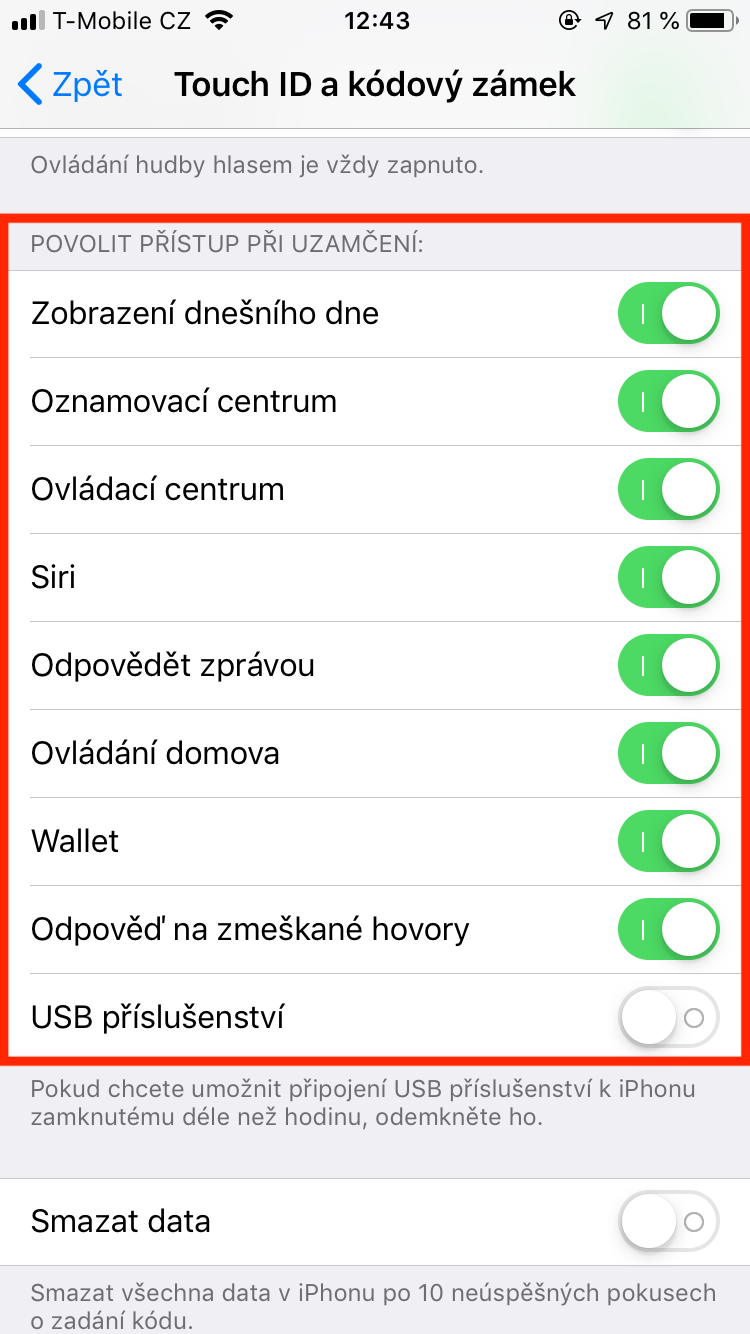Enable USB příslušenství switch
The image size is (750, 1334).
click(668, 1018)
